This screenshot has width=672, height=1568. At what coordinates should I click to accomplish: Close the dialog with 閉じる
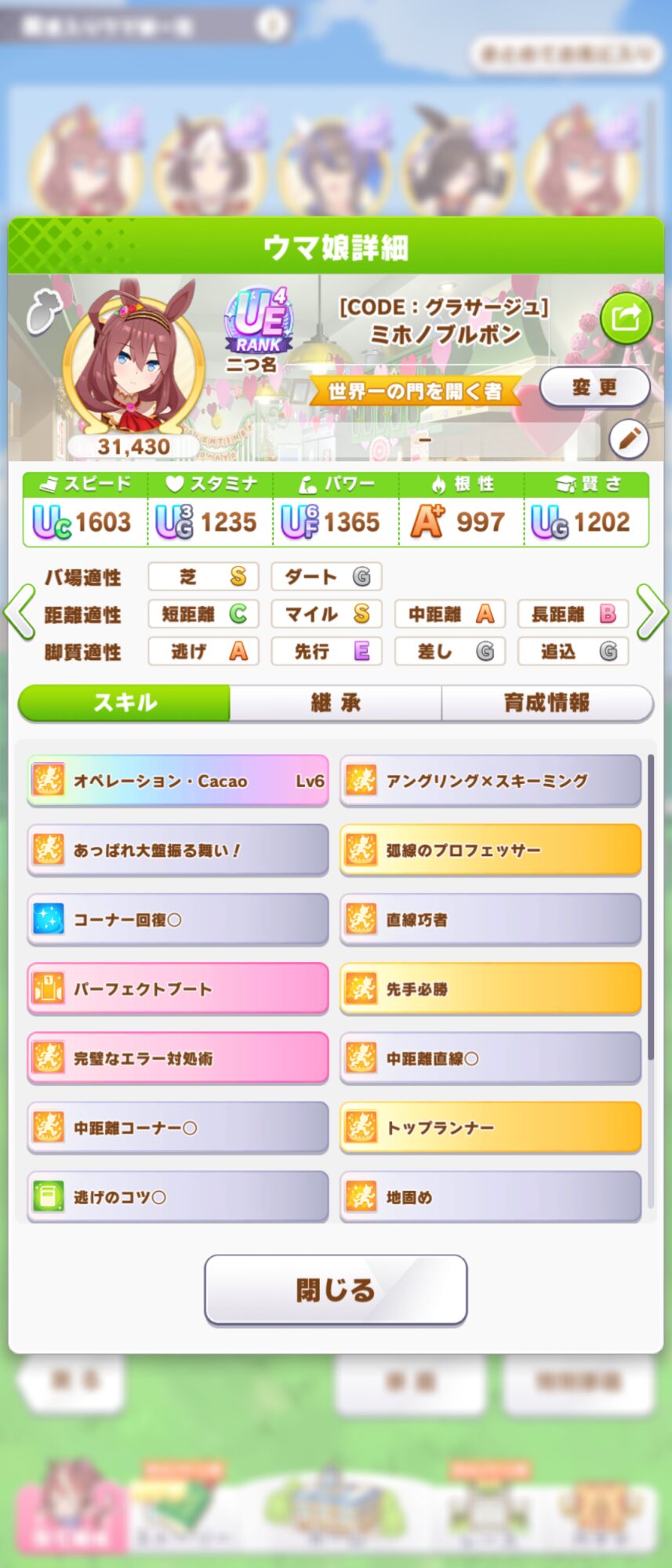[x=336, y=1290]
